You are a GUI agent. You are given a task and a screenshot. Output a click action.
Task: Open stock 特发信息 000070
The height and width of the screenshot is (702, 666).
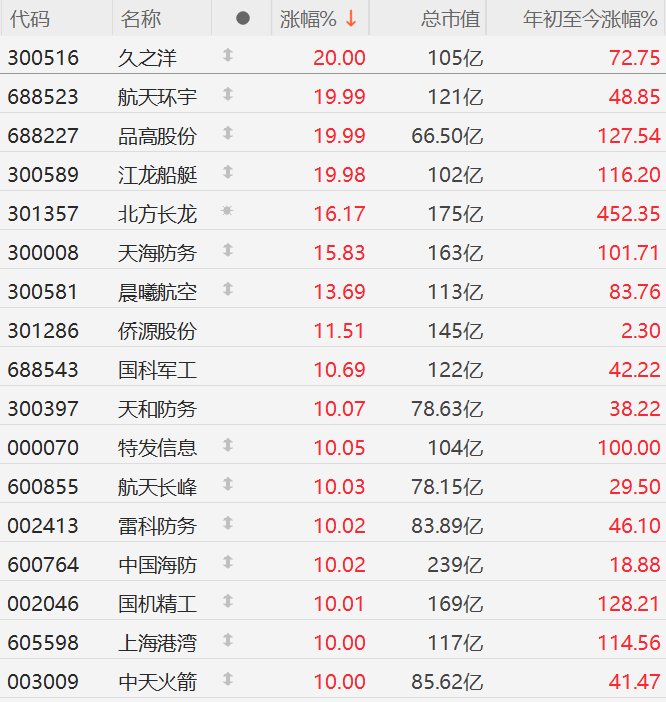156,448
